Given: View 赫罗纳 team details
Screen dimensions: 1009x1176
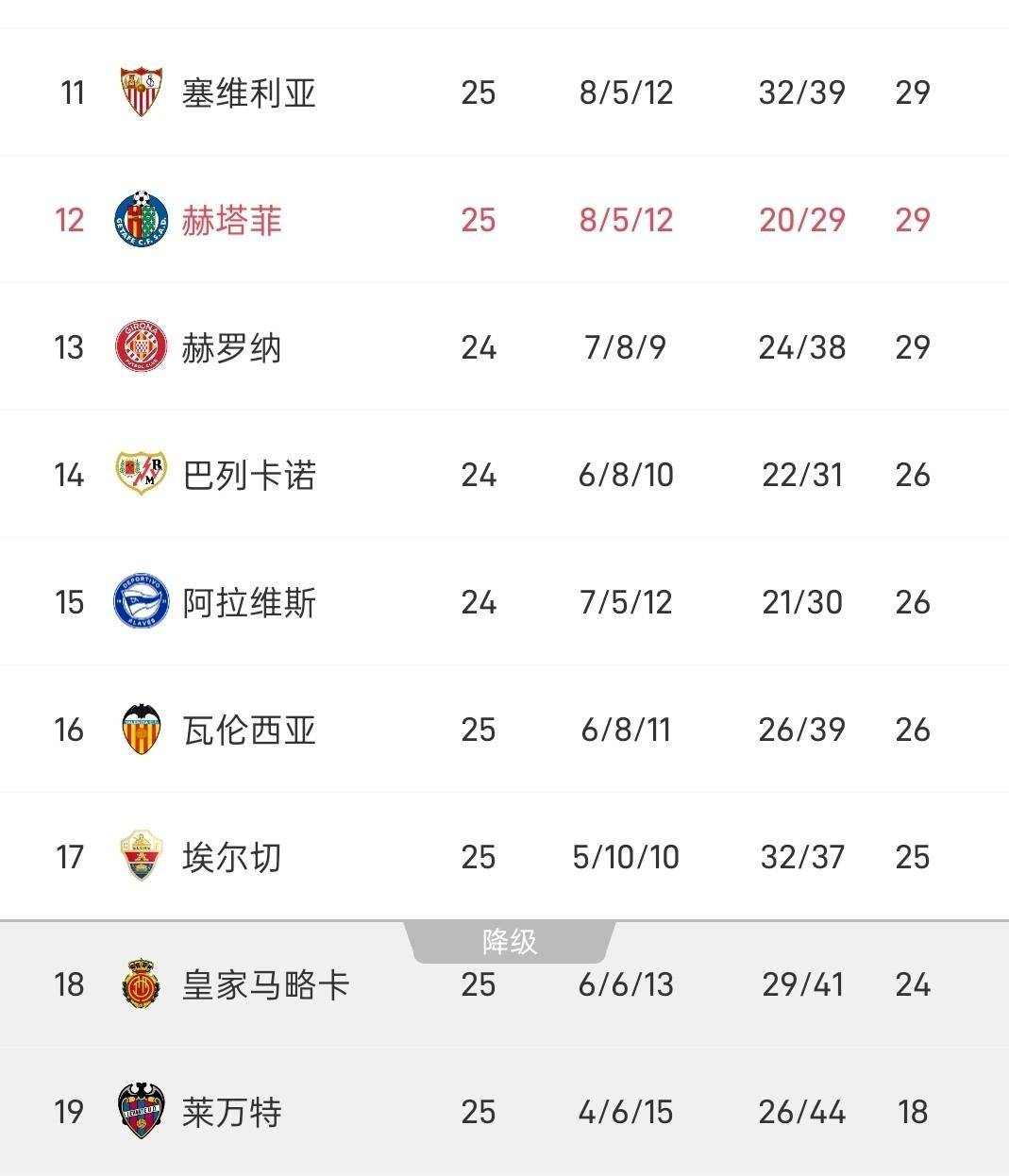Looking at the screenshot, I should 231,347.
